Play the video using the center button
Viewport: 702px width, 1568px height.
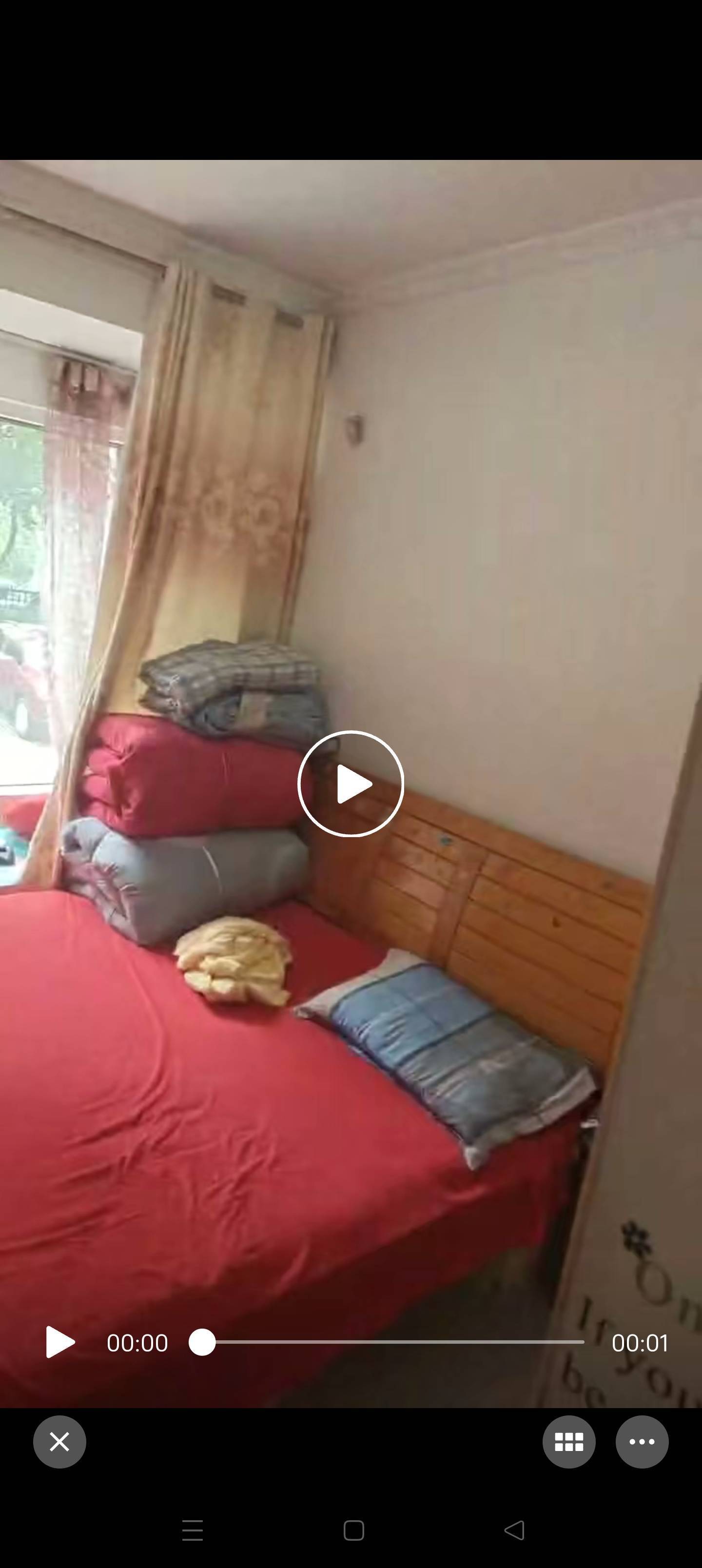351,784
